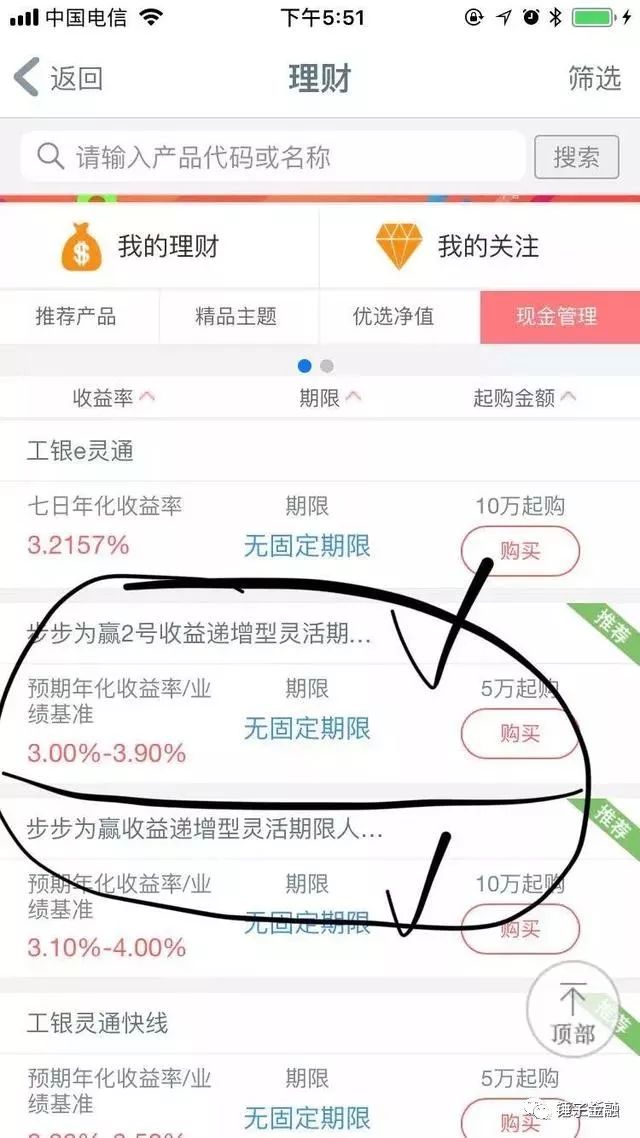Go back using 返回 arrow
The height and width of the screenshot is (1138, 640).
[x=56, y=78]
